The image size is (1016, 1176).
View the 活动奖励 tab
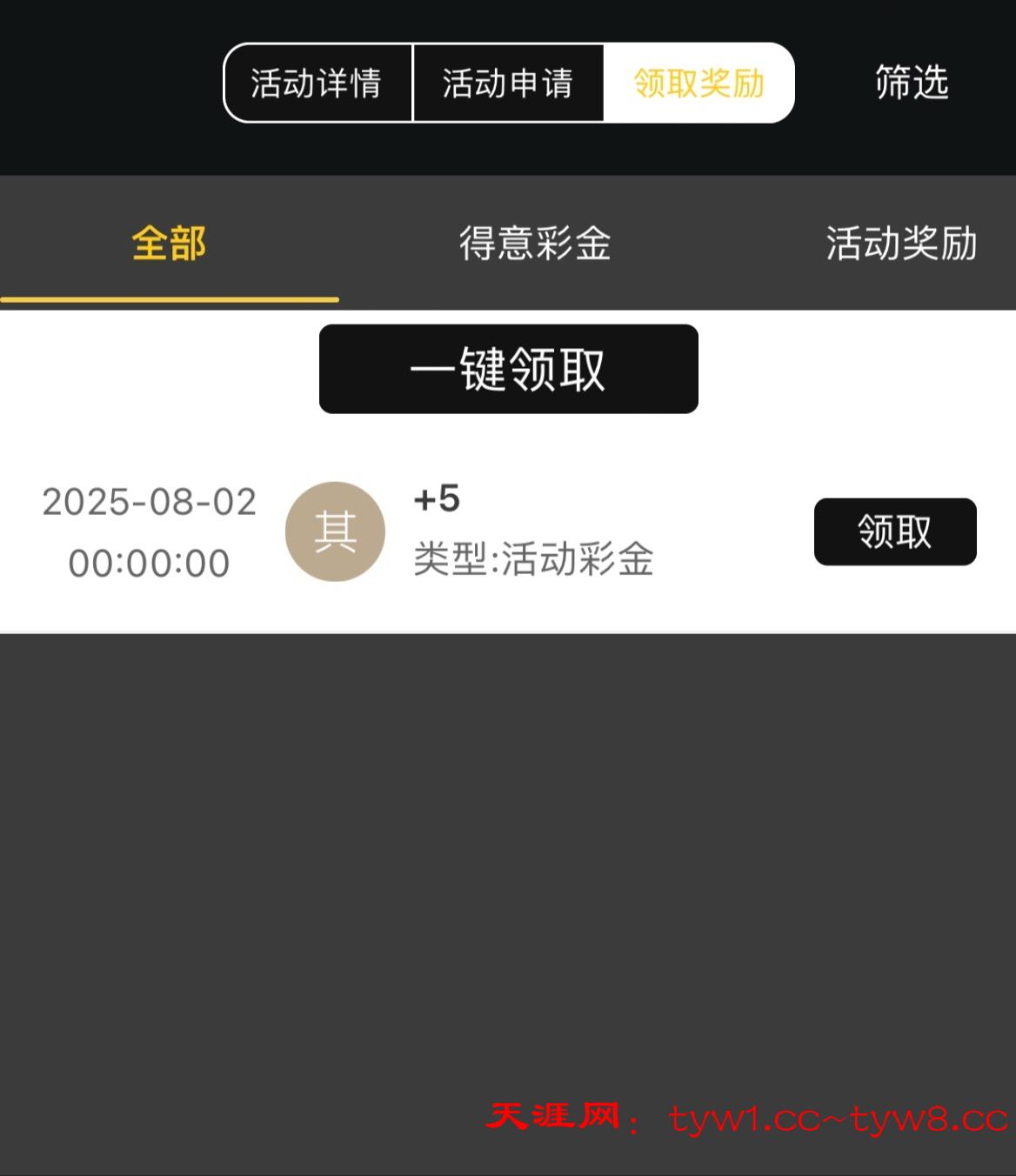point(901,244)
